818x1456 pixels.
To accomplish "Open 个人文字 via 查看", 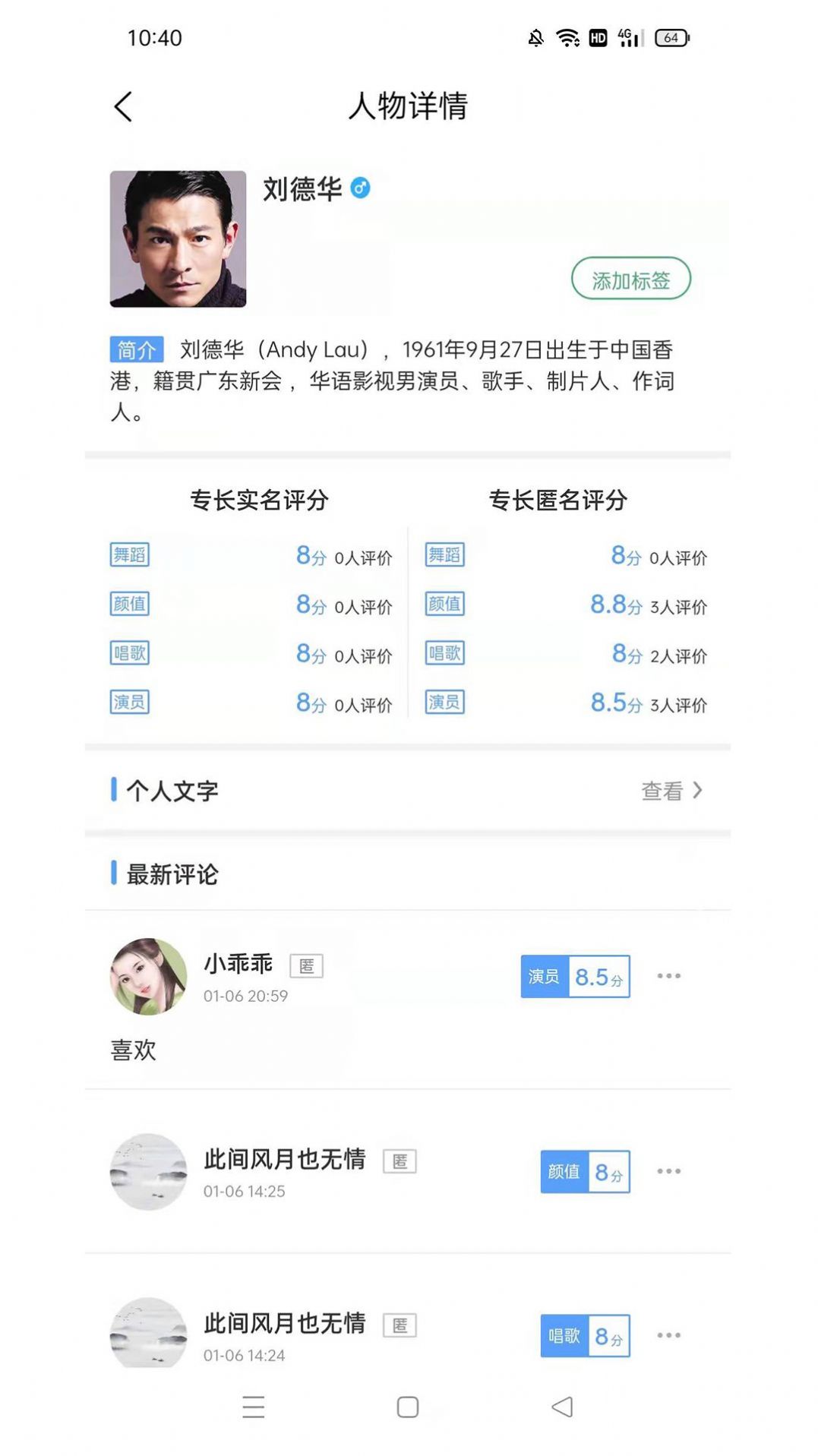I will (x=671, y=791).
